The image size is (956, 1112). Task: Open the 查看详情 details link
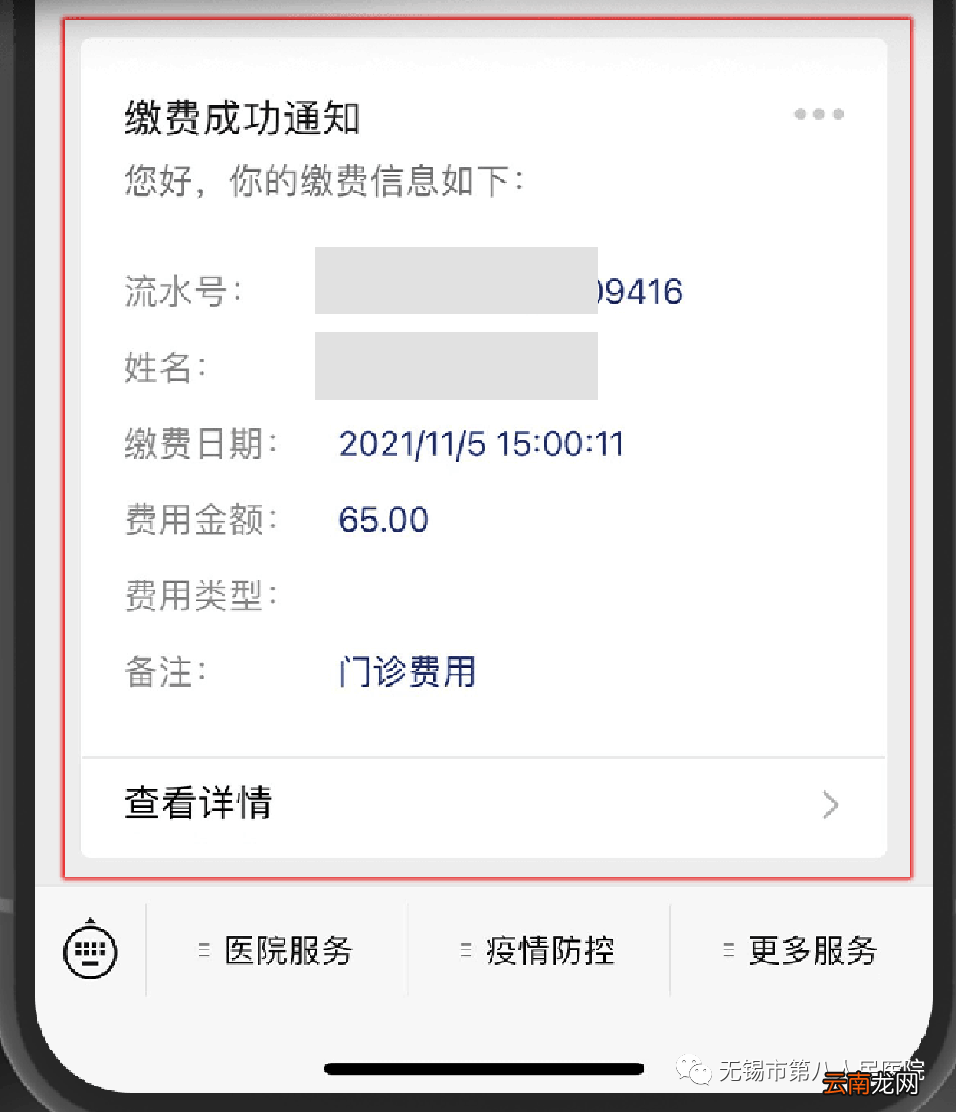point(196,803)
